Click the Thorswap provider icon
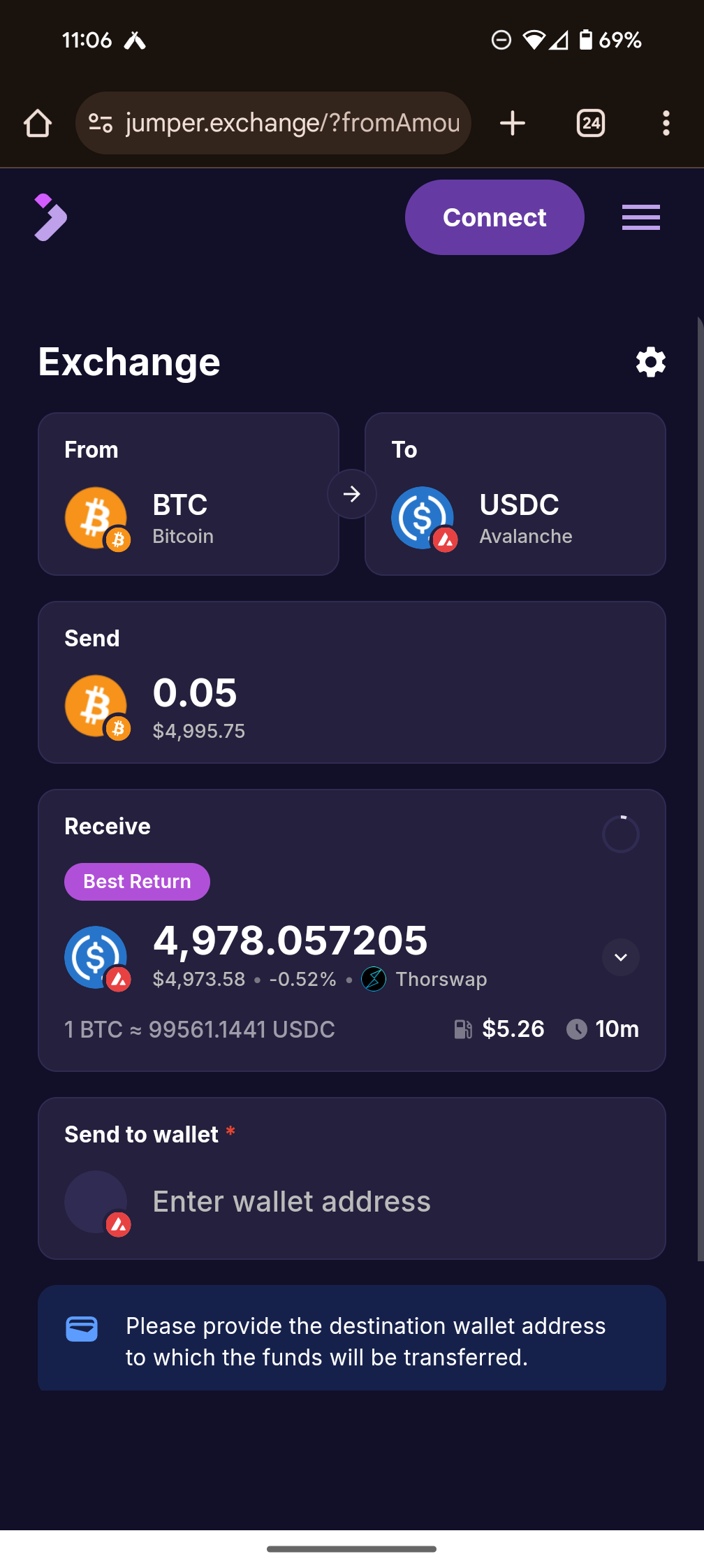The height and width of the screenshot is (1568, 704). pos(374,979)
